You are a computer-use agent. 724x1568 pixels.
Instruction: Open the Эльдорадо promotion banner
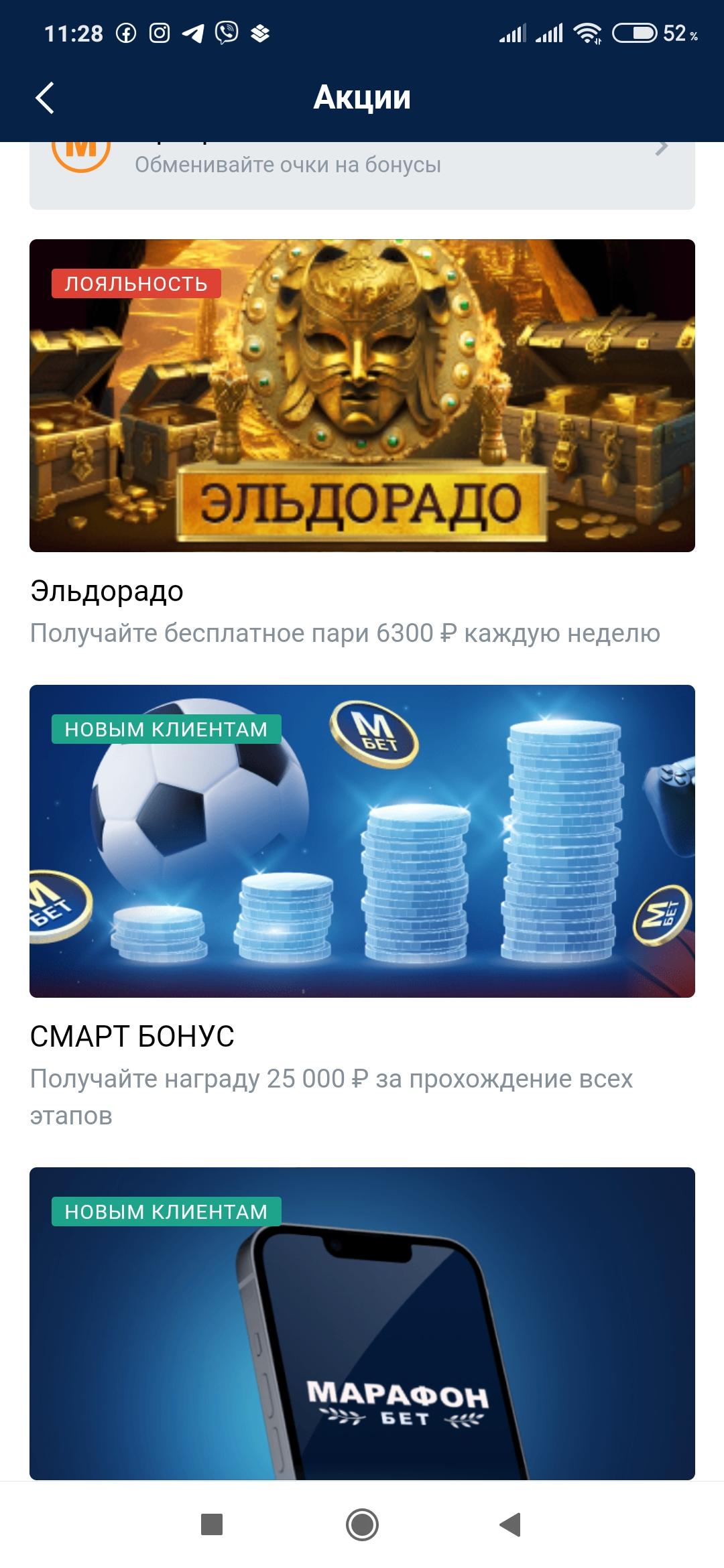coord(362,395)
